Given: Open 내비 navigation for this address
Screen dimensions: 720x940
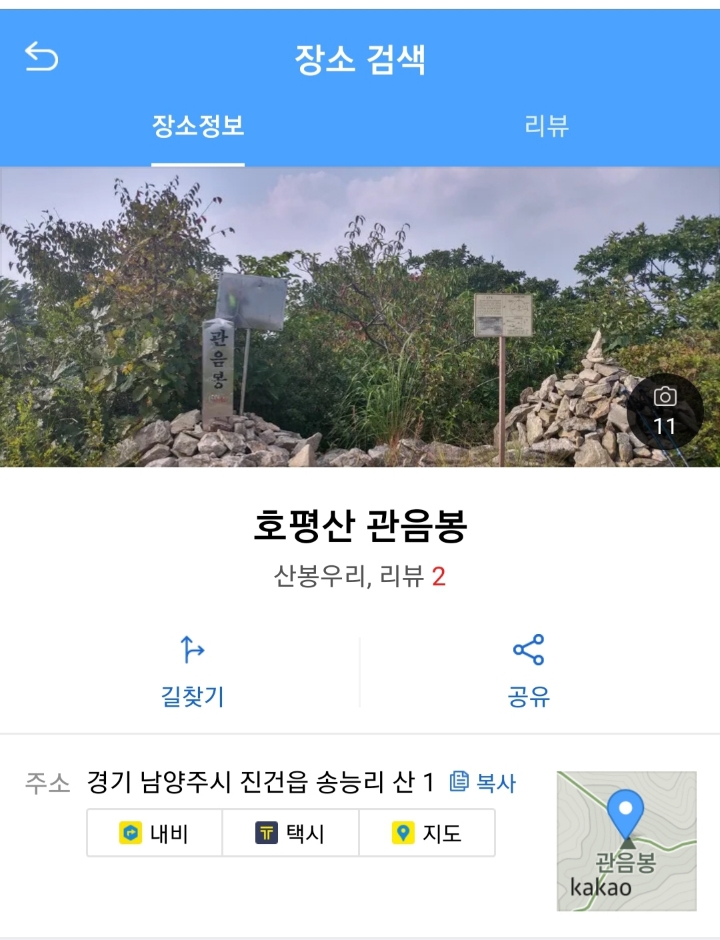Looking at the screenshot, I should coord(155,833).
